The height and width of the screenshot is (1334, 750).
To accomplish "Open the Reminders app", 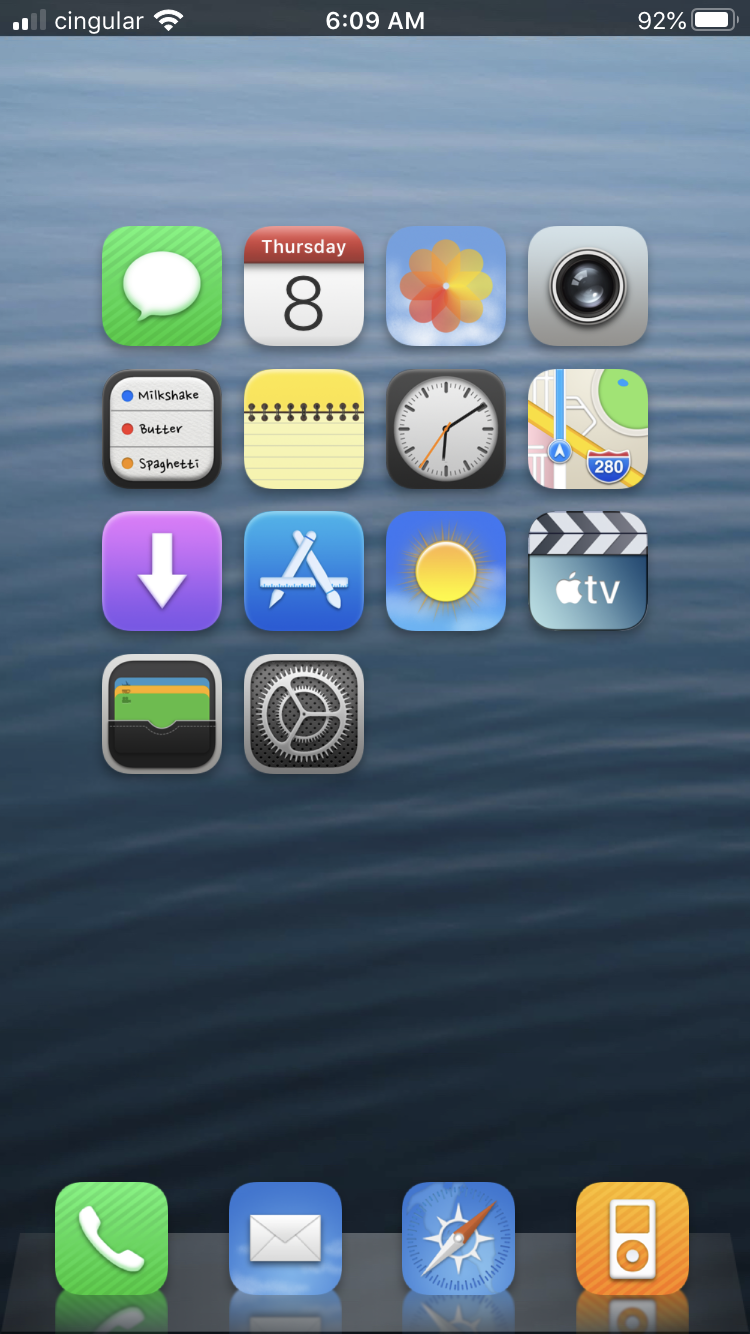I will (x=162, y=429).
